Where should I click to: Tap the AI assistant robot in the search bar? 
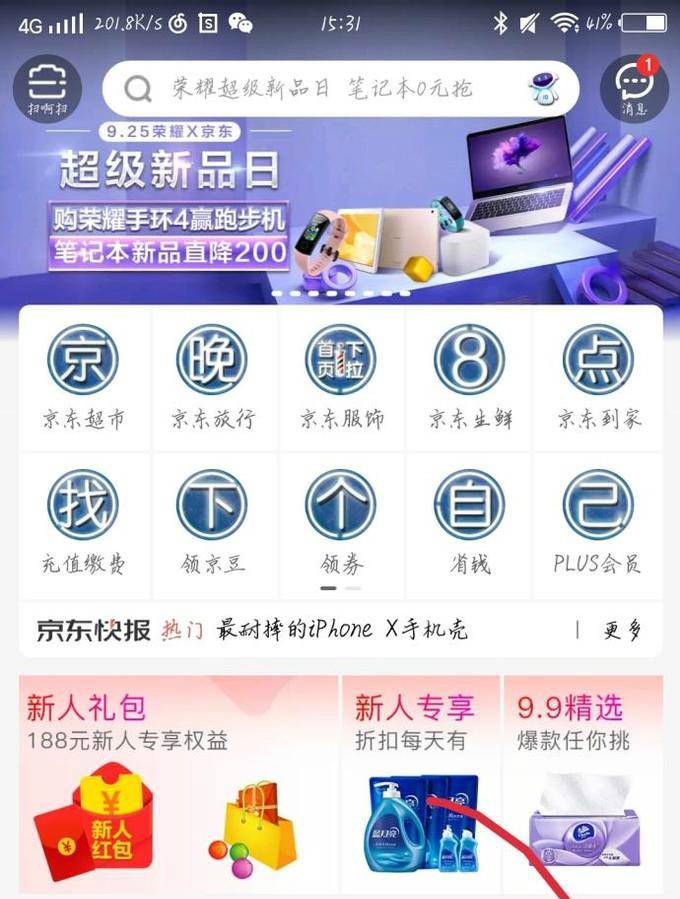pyautogui.click(x=545, y=89)
